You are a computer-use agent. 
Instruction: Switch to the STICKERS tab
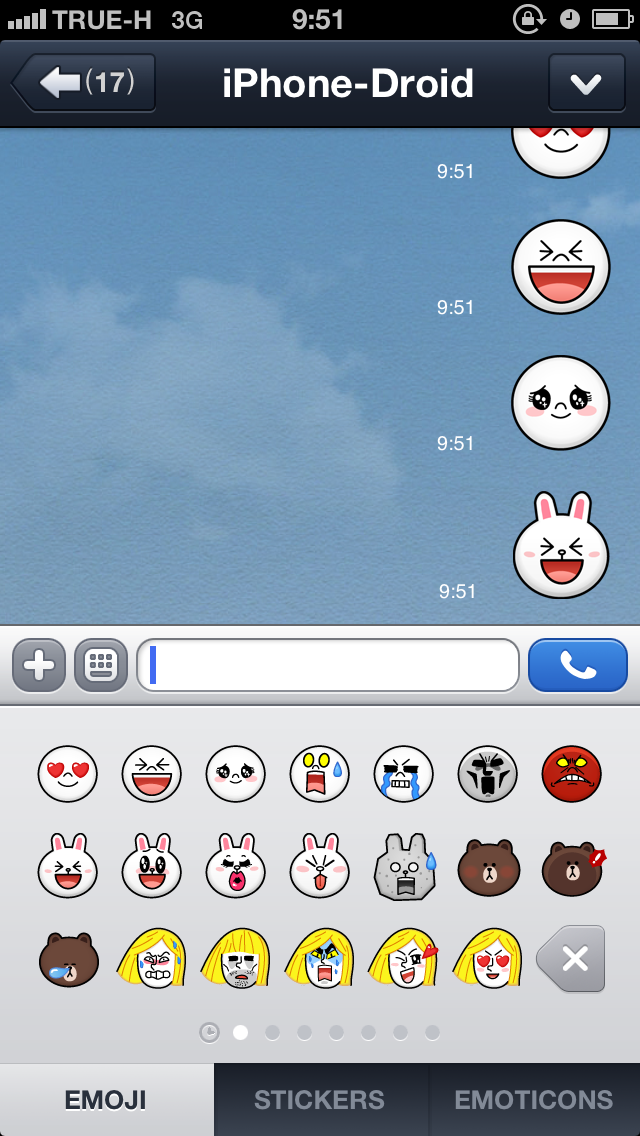tap(320, 1100)
